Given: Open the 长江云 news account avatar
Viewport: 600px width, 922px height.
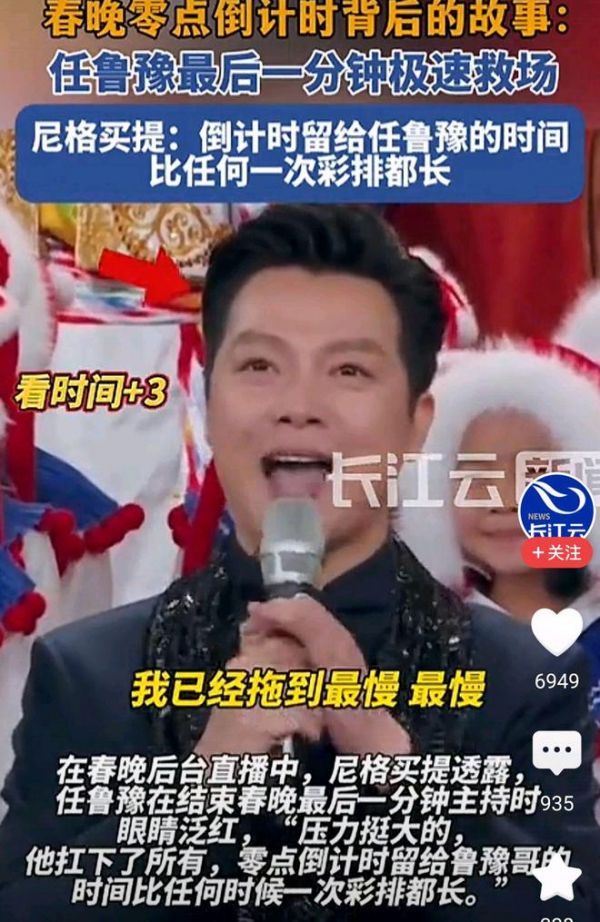Looking at the screenshot, I should [x=557, y=506].
